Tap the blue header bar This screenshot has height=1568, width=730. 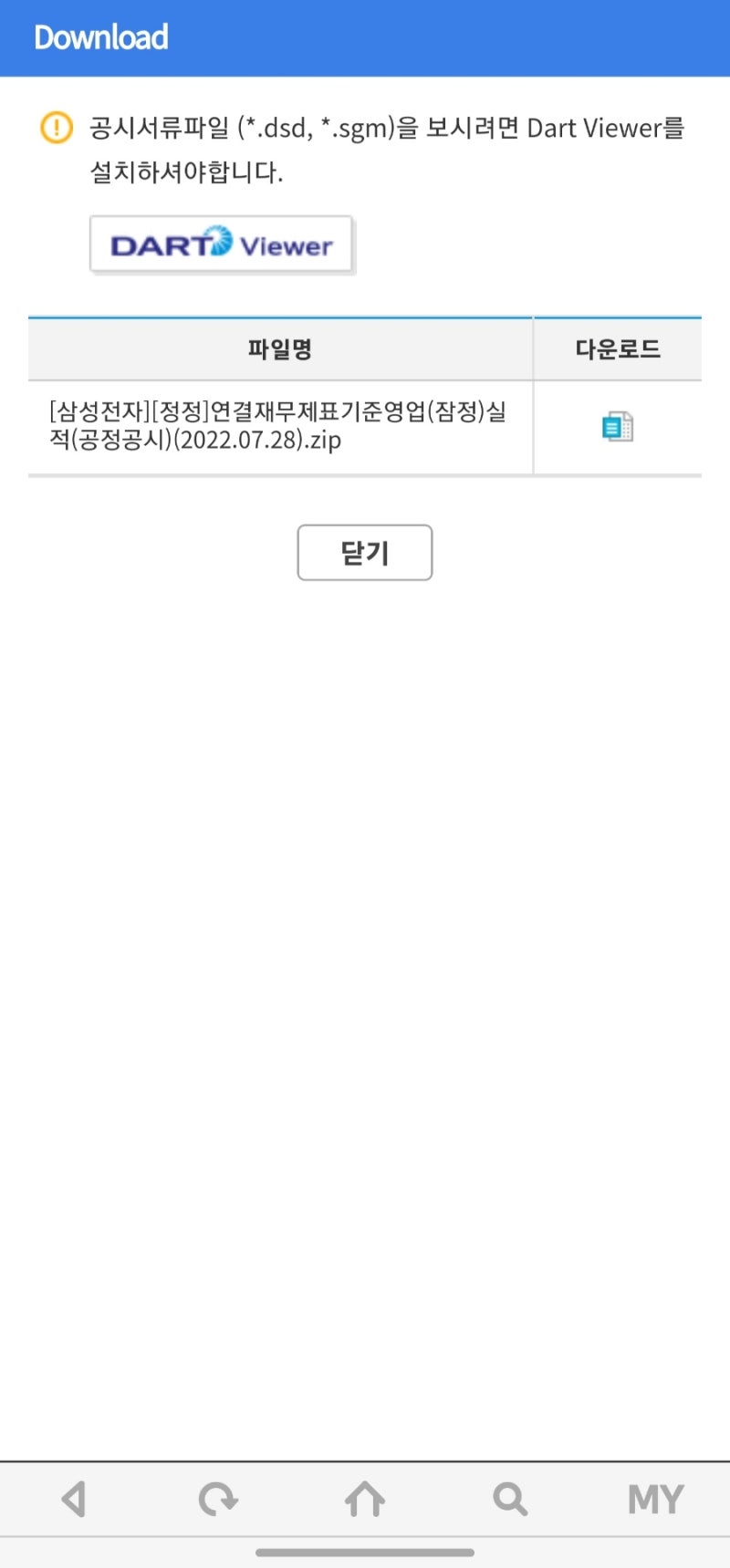point(365,37)
